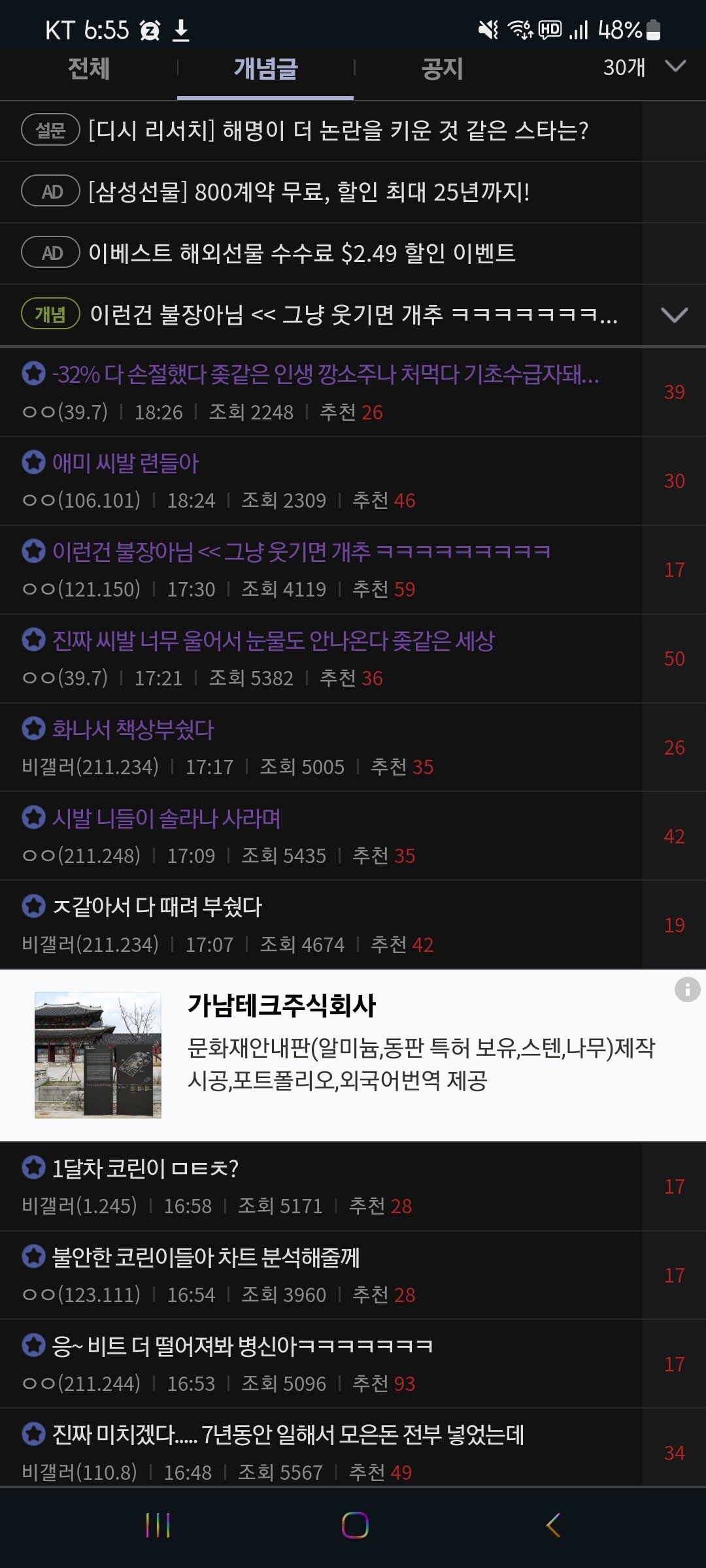View the 50 comments on '진짜 씨발 너무 울어서'
Image resolution: width=706 pixels, height=1568 pixels.
click(674, 659)
